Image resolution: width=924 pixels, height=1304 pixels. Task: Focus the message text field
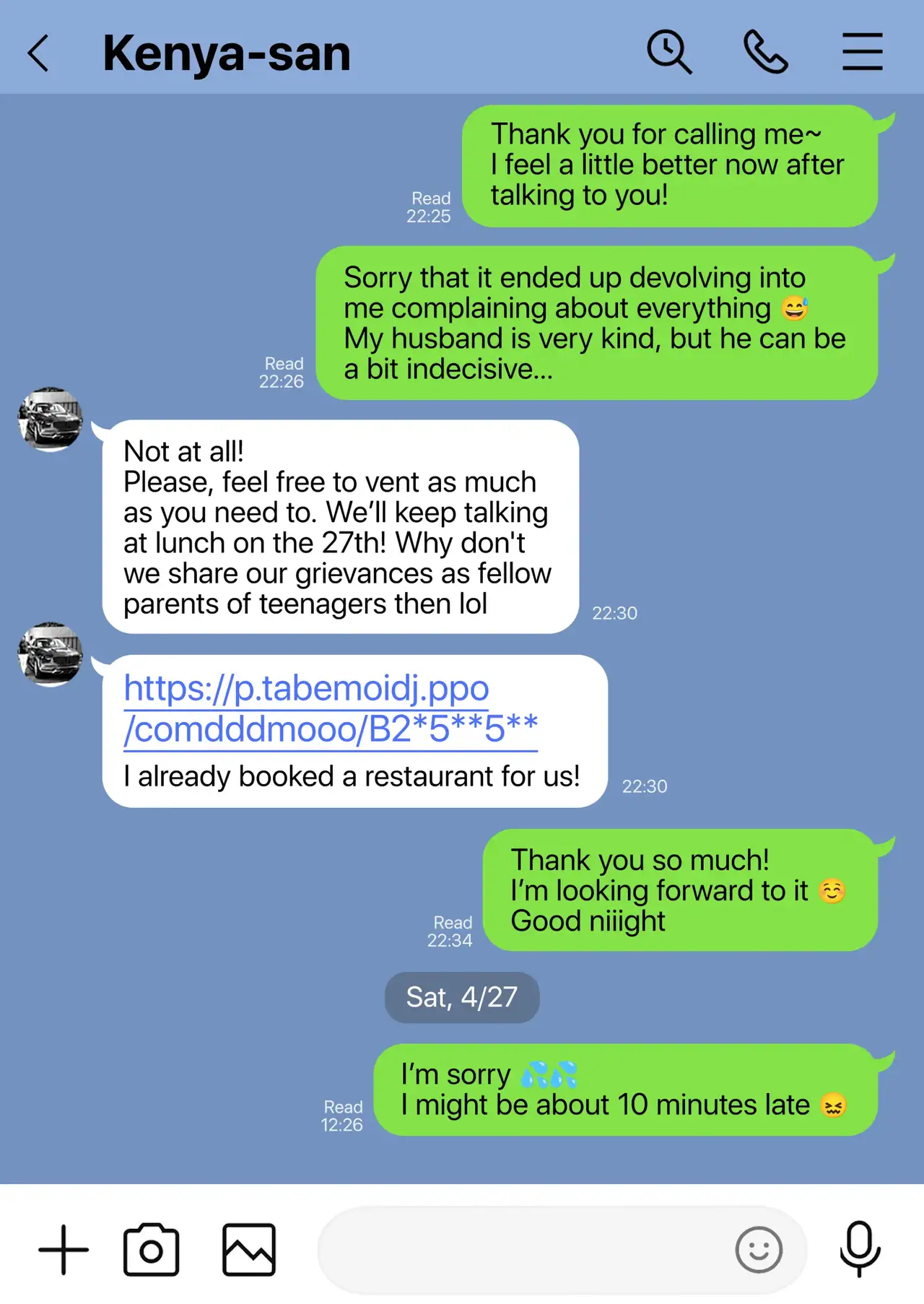(520, 1249)
